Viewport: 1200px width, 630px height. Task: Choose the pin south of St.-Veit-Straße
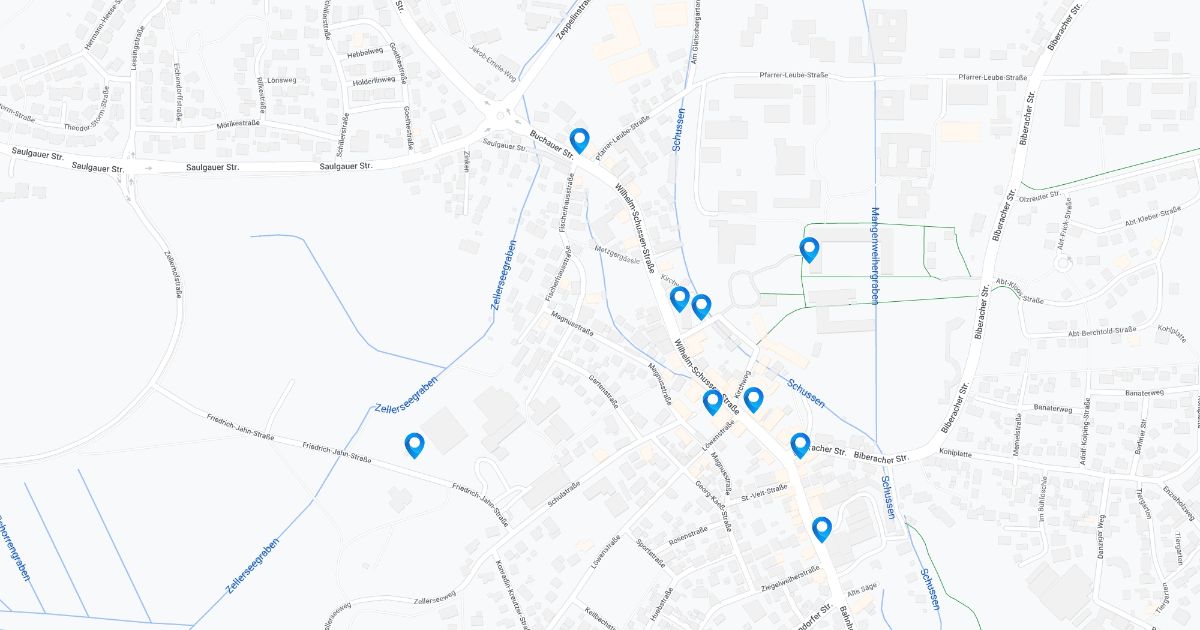[822, 529]
